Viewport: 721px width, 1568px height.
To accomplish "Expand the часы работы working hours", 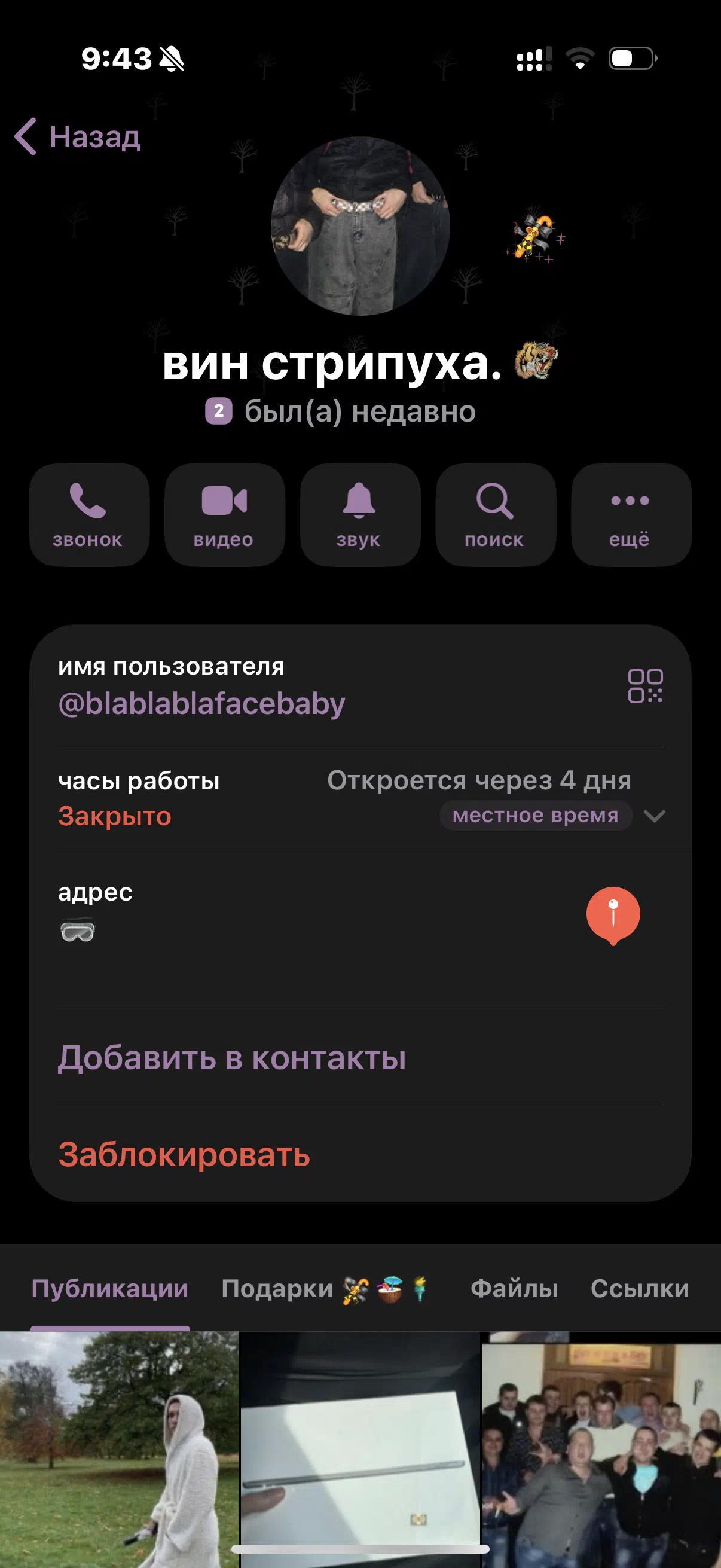I will 654,816.
